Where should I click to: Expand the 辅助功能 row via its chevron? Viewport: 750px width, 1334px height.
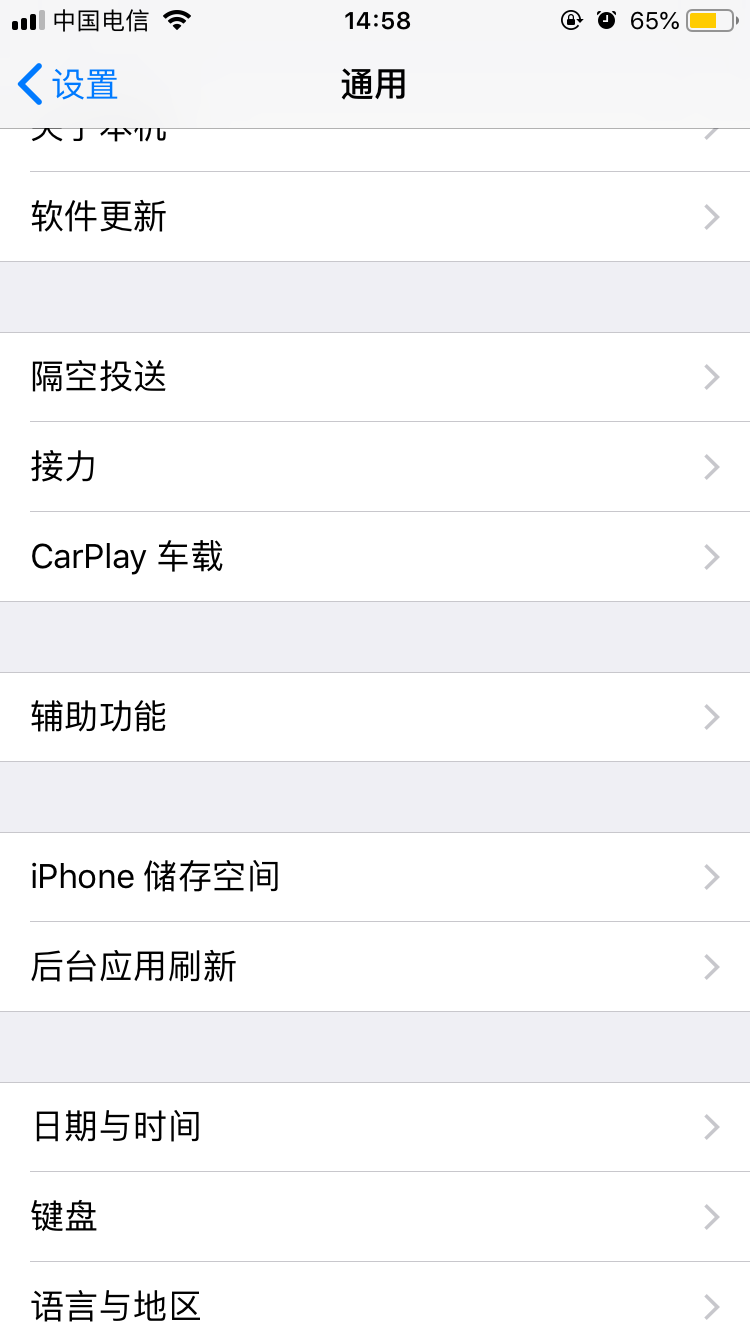tap(710, 717)
